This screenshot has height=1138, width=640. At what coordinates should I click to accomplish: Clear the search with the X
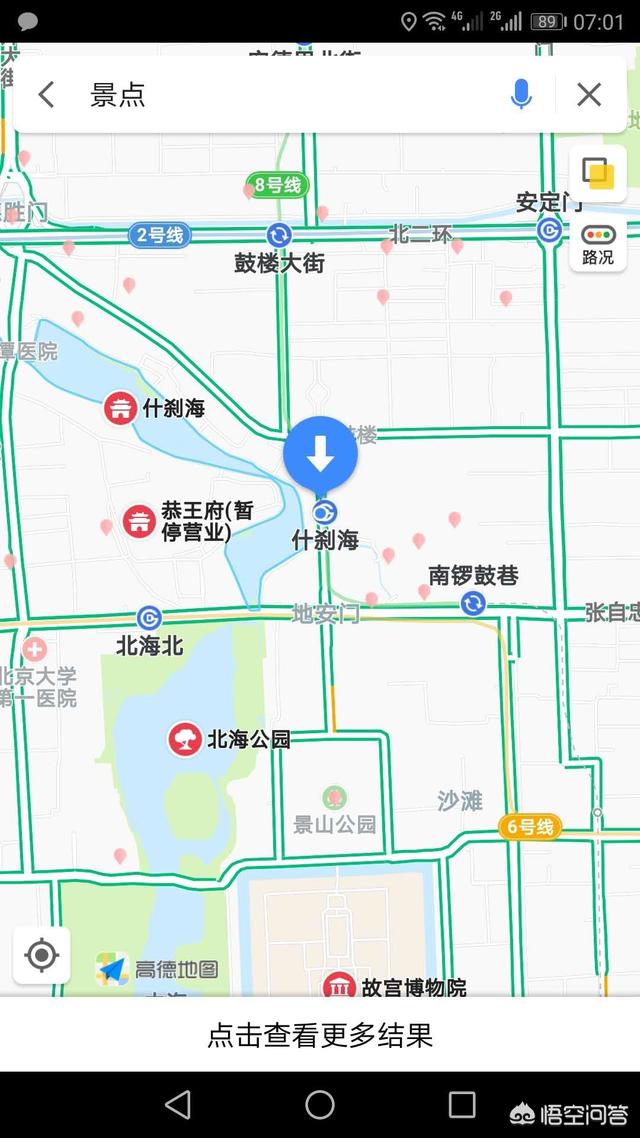[588, 94]
